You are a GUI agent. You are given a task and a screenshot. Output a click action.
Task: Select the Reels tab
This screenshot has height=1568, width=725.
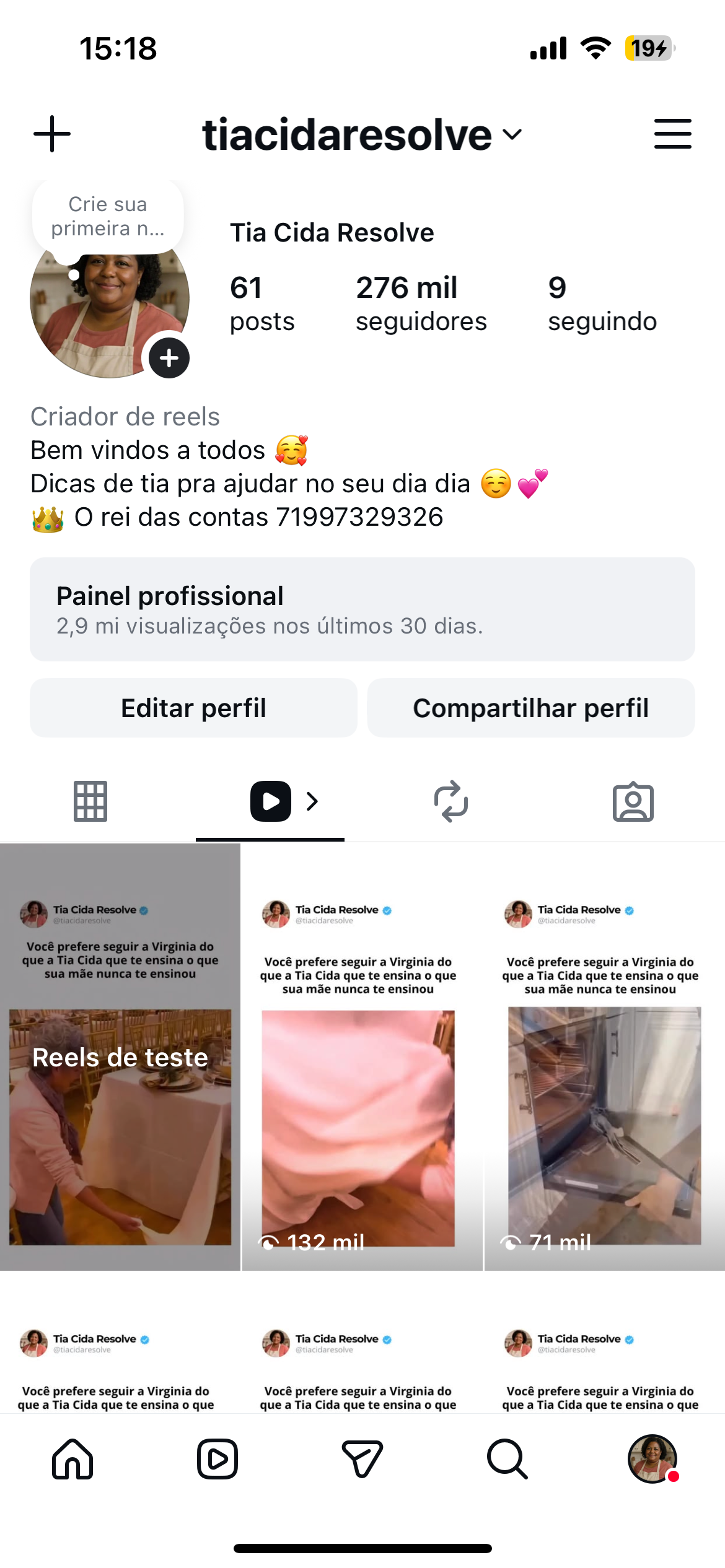(x=271, y=801)
